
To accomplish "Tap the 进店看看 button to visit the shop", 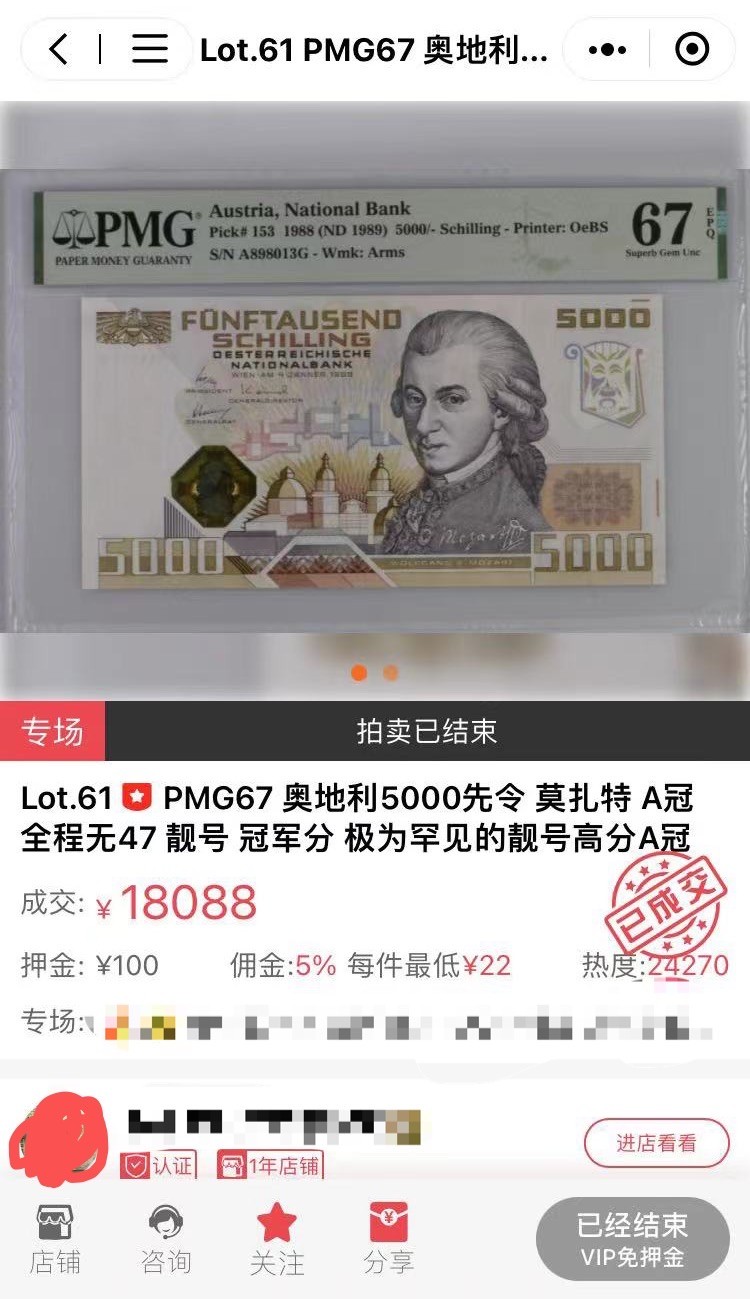I will click(x=656, y=1143).
